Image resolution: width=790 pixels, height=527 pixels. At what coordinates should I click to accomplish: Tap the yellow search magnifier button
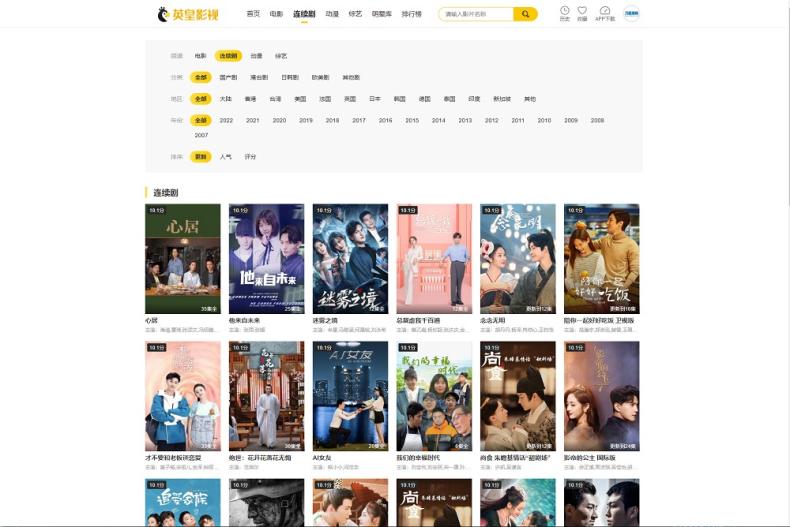[x=526, y=14]
